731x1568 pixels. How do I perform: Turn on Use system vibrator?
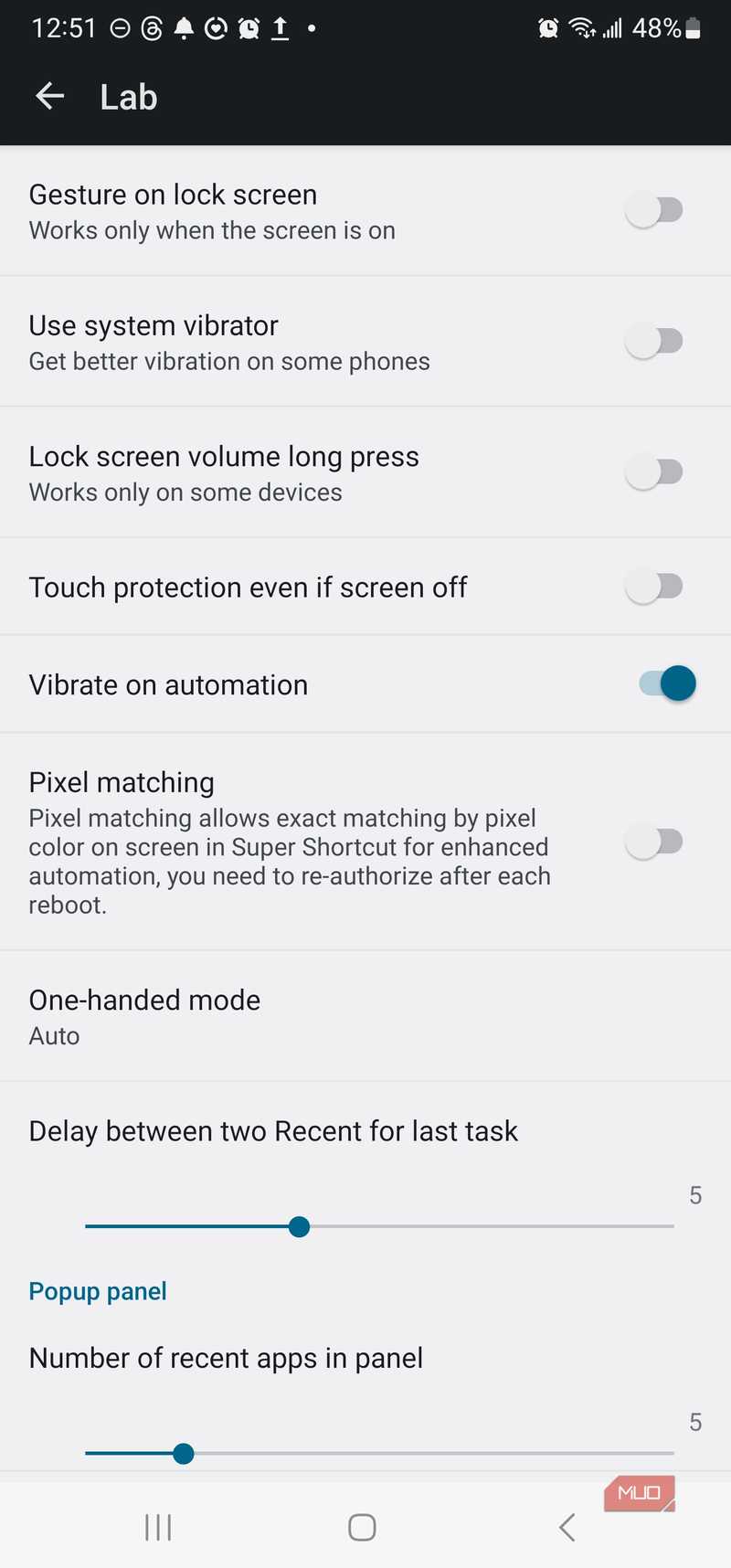pos(654,340)
